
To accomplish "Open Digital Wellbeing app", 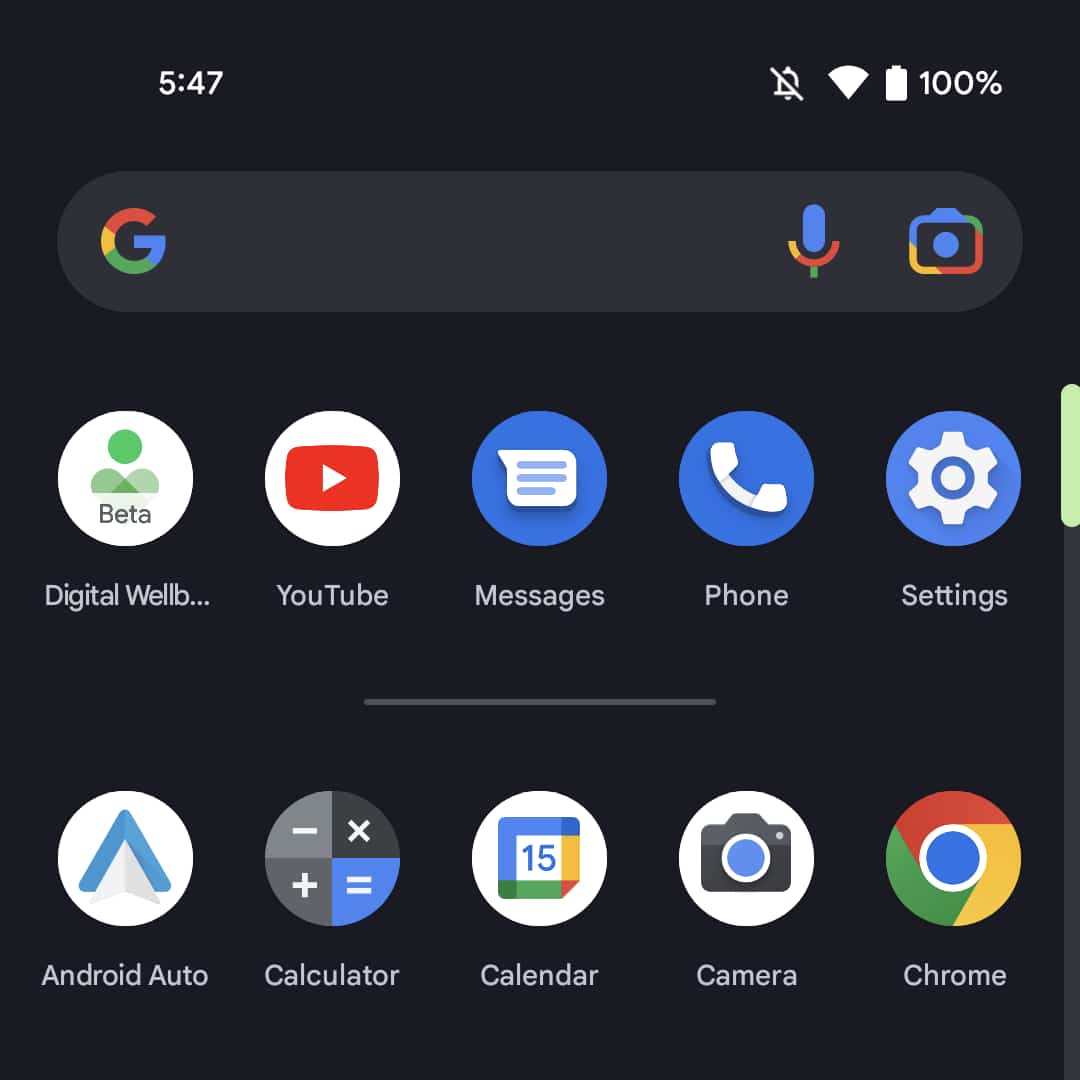I will point(126,478).
